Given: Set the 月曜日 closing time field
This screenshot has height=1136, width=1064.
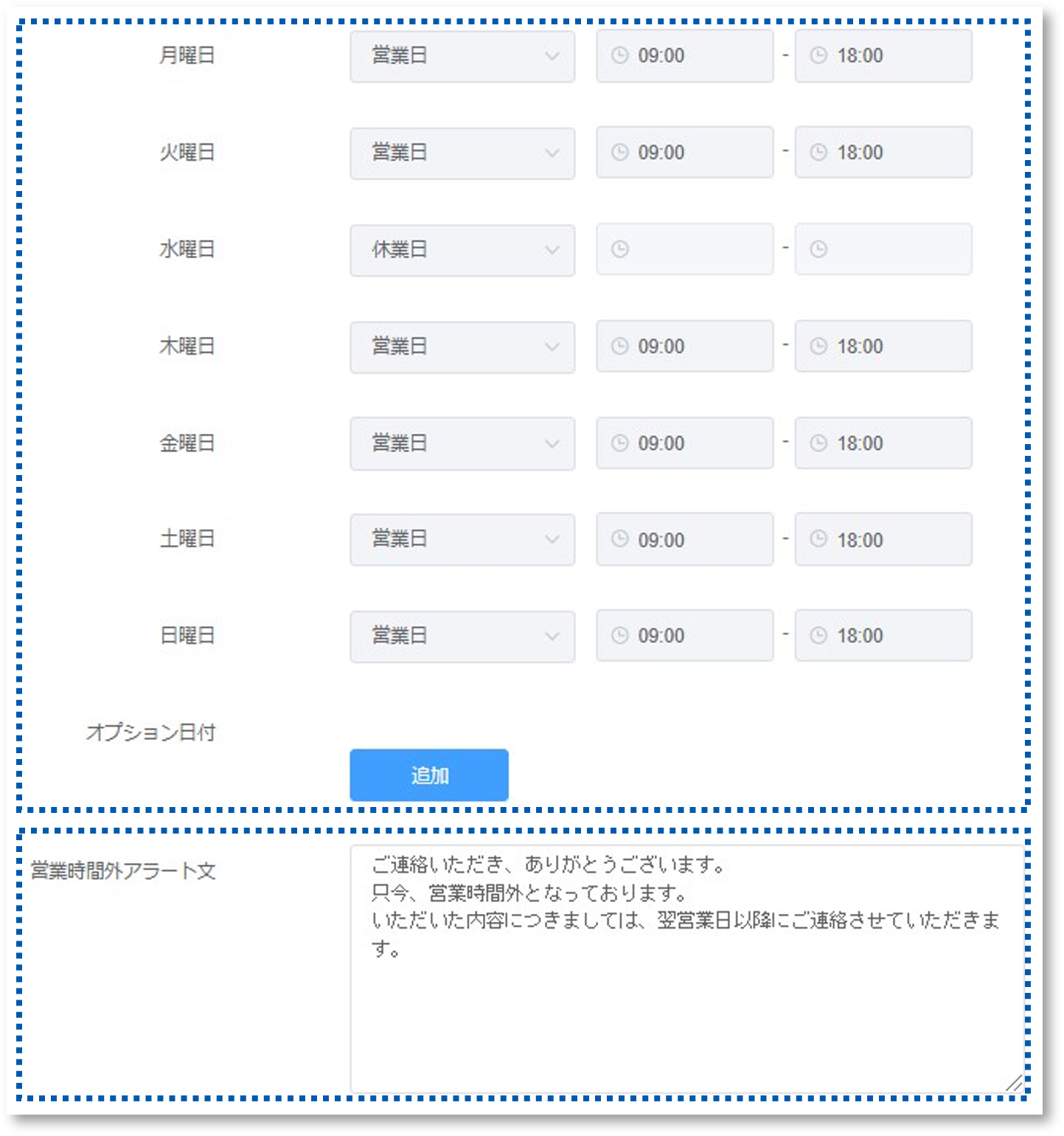Looking at the screenshot, I should [883, 56].
